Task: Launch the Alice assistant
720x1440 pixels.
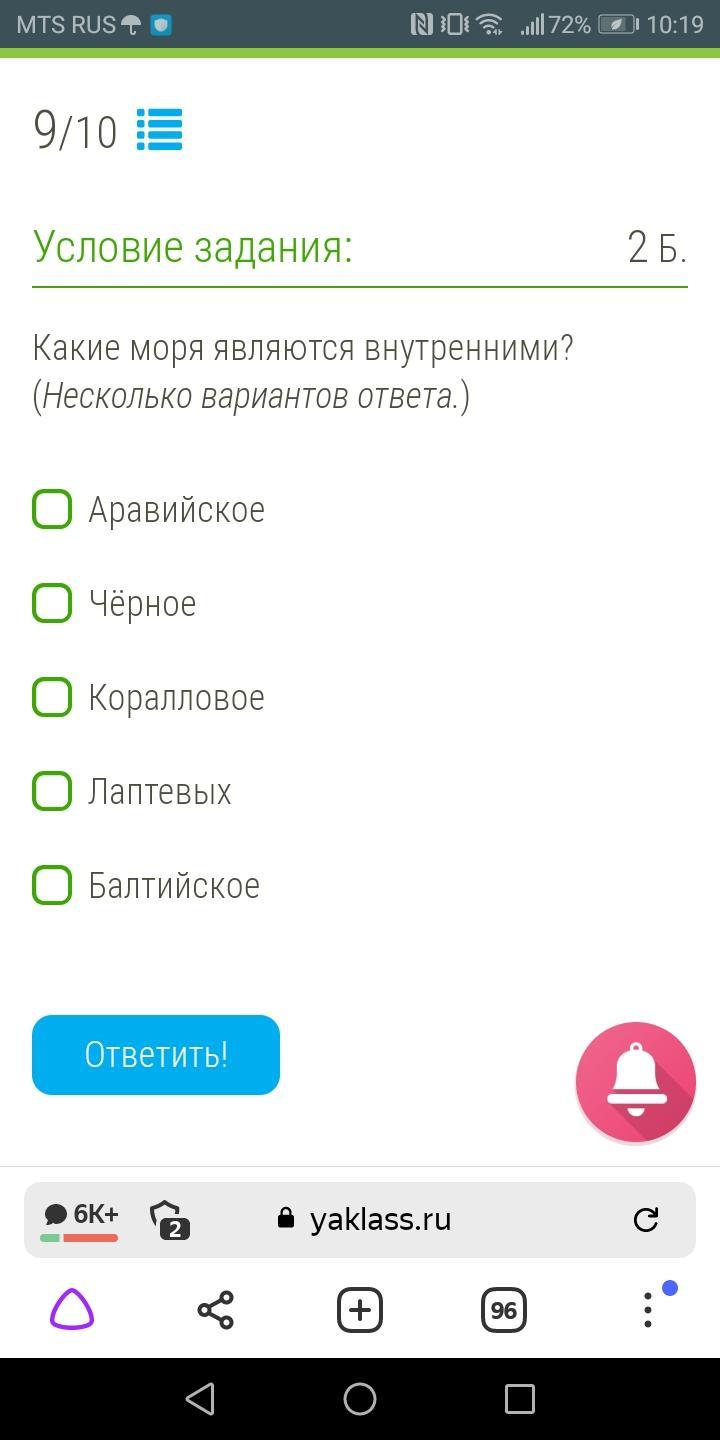Action: pyautogui.click(x=72, y=1309)
